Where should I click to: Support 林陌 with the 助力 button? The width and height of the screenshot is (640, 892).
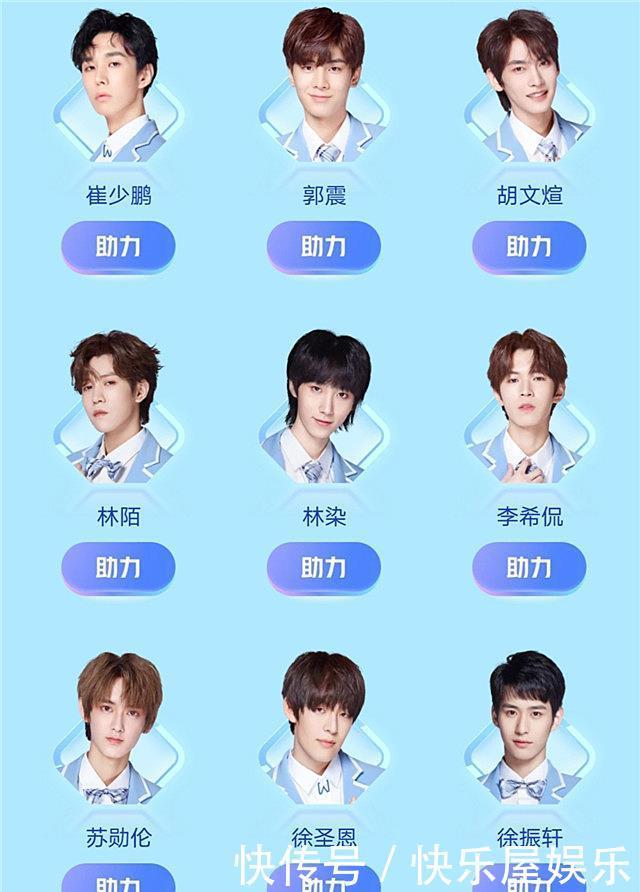[x=118, y=568]
